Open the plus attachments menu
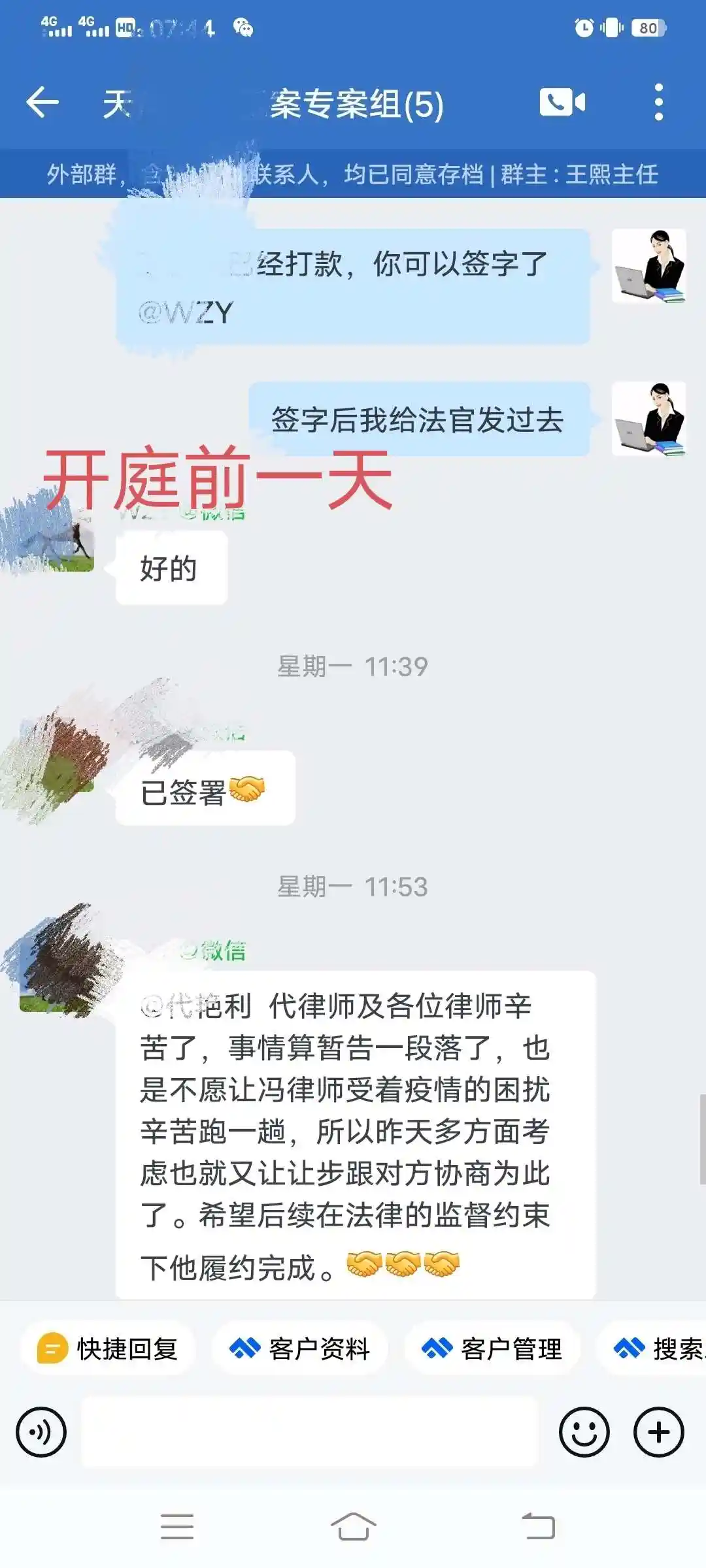This screenshot has width=706, height=1568. (658, 1432)
